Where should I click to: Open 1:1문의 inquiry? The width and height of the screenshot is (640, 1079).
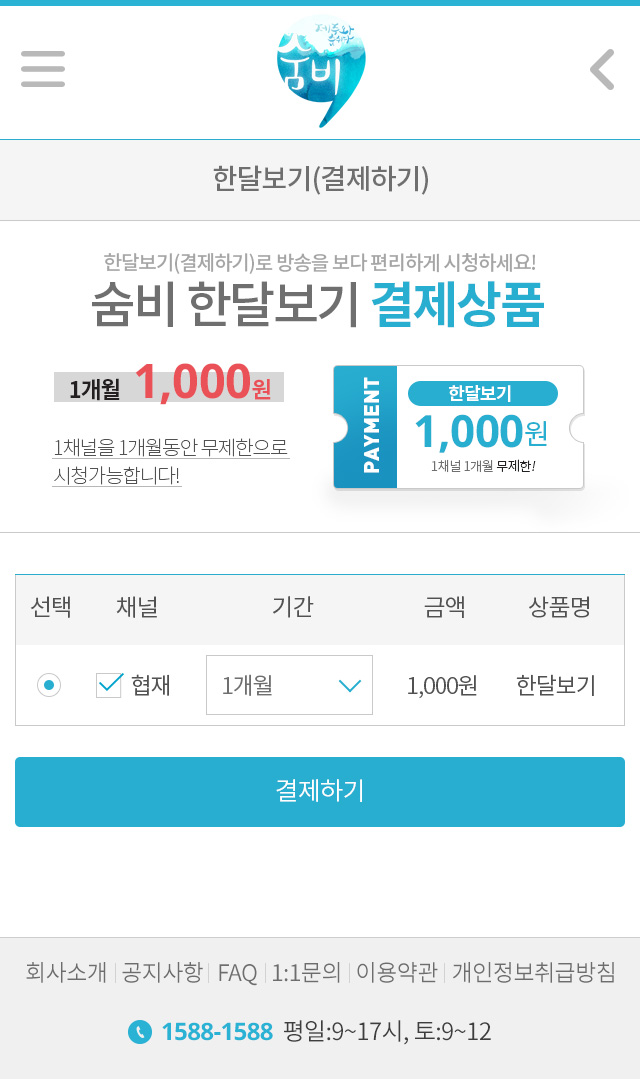pos(306,972)
